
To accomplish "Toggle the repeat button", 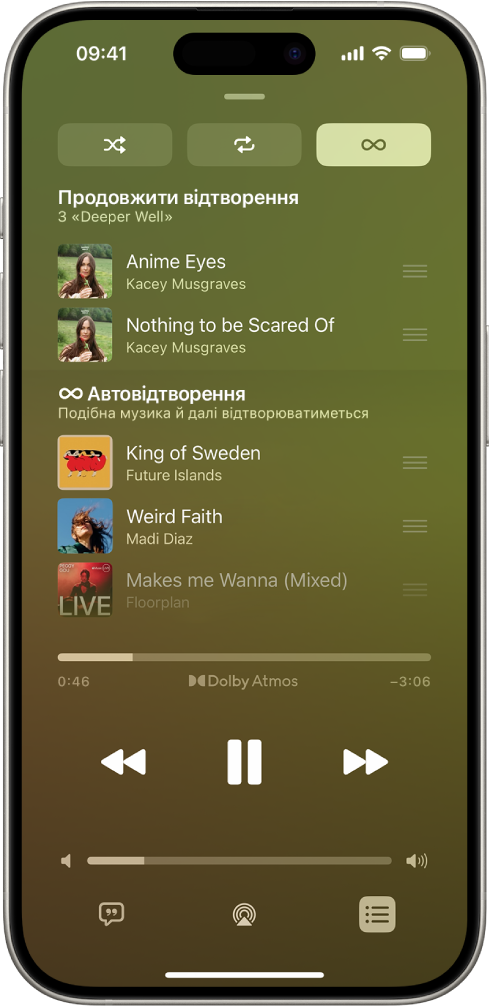I will point(244,145).
